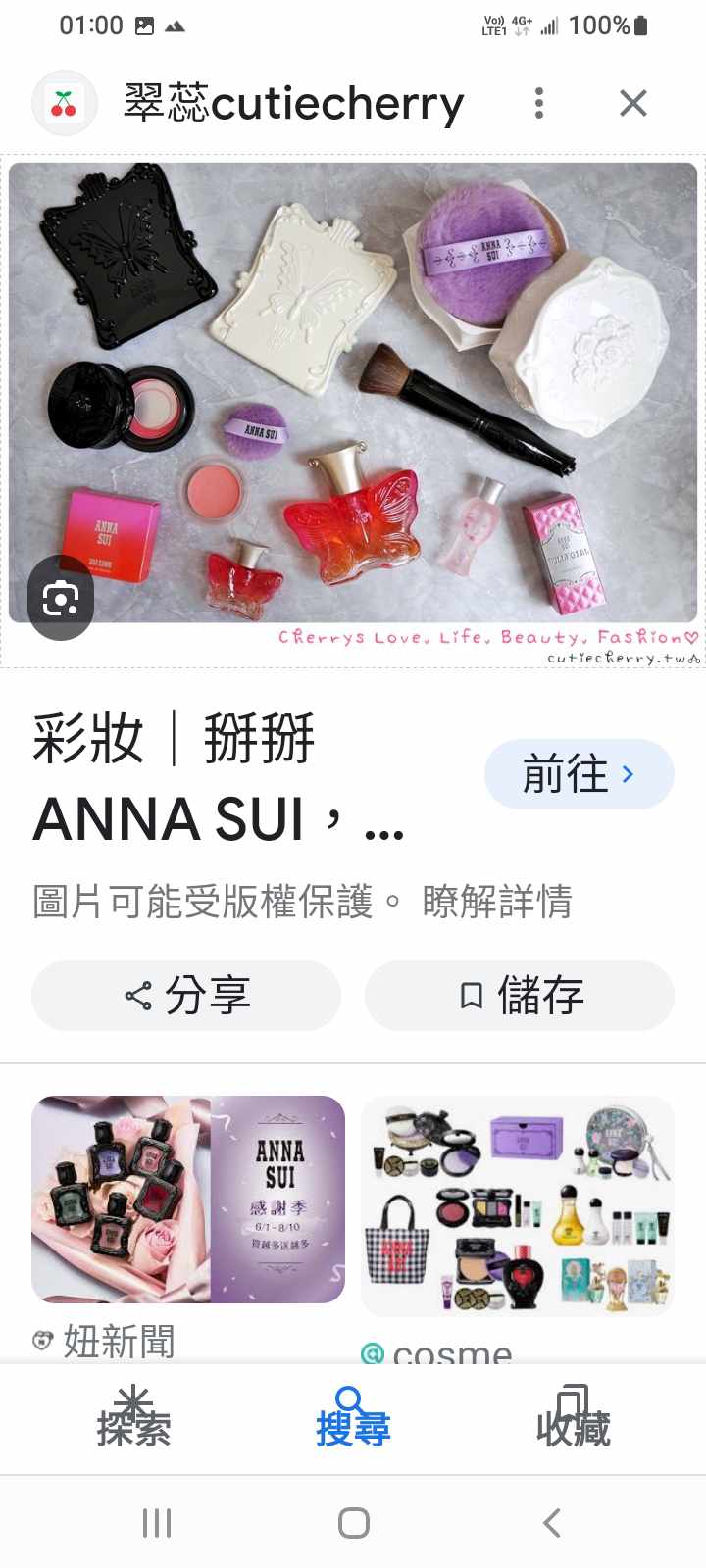
Task: Close the image viewer
Action: [632, 103]
